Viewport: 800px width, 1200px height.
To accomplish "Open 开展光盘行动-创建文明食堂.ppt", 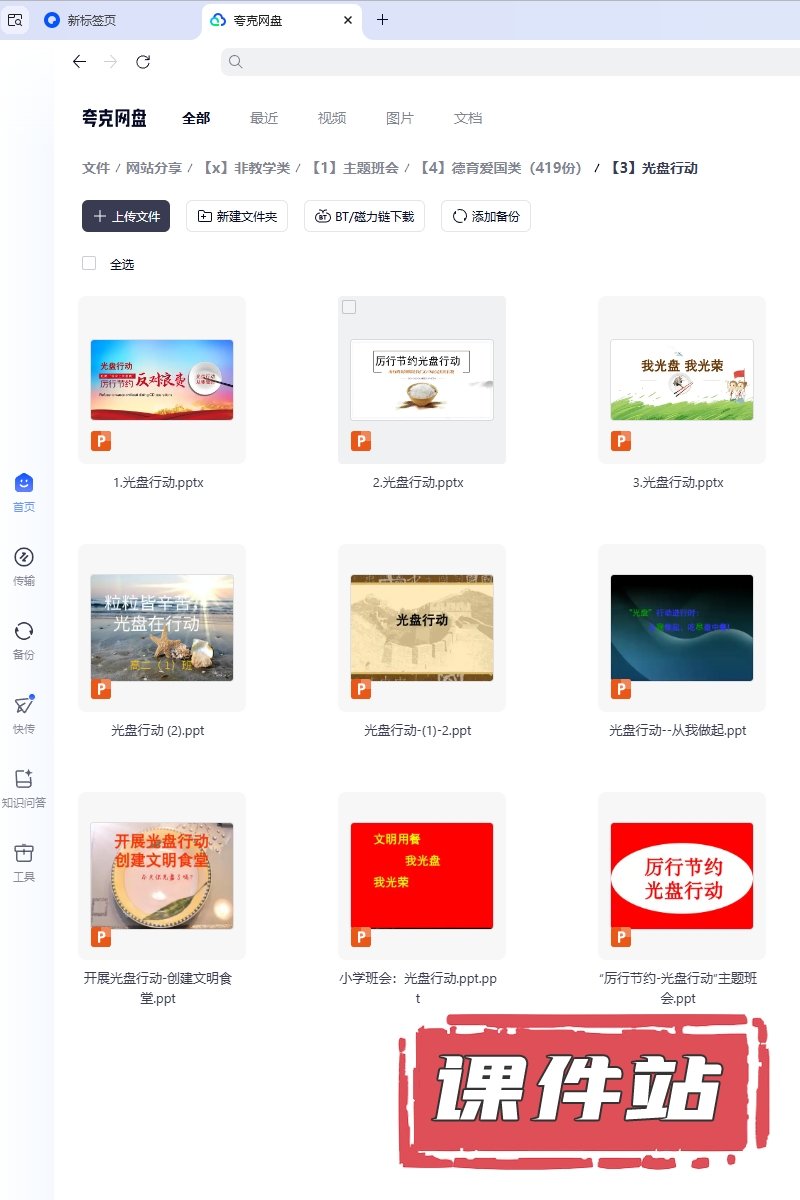I will (162, 876).
